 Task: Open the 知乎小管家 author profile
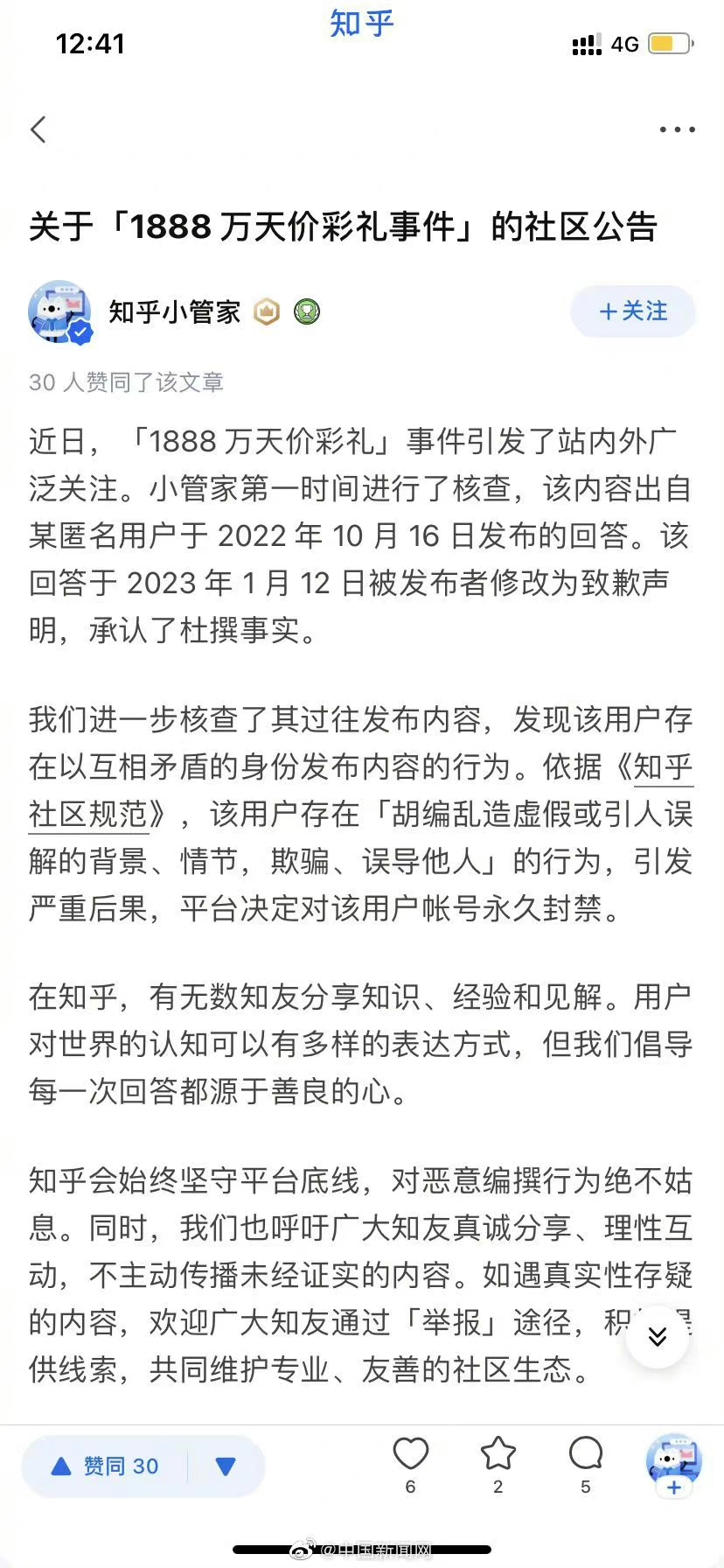click(x=175, y=311)
